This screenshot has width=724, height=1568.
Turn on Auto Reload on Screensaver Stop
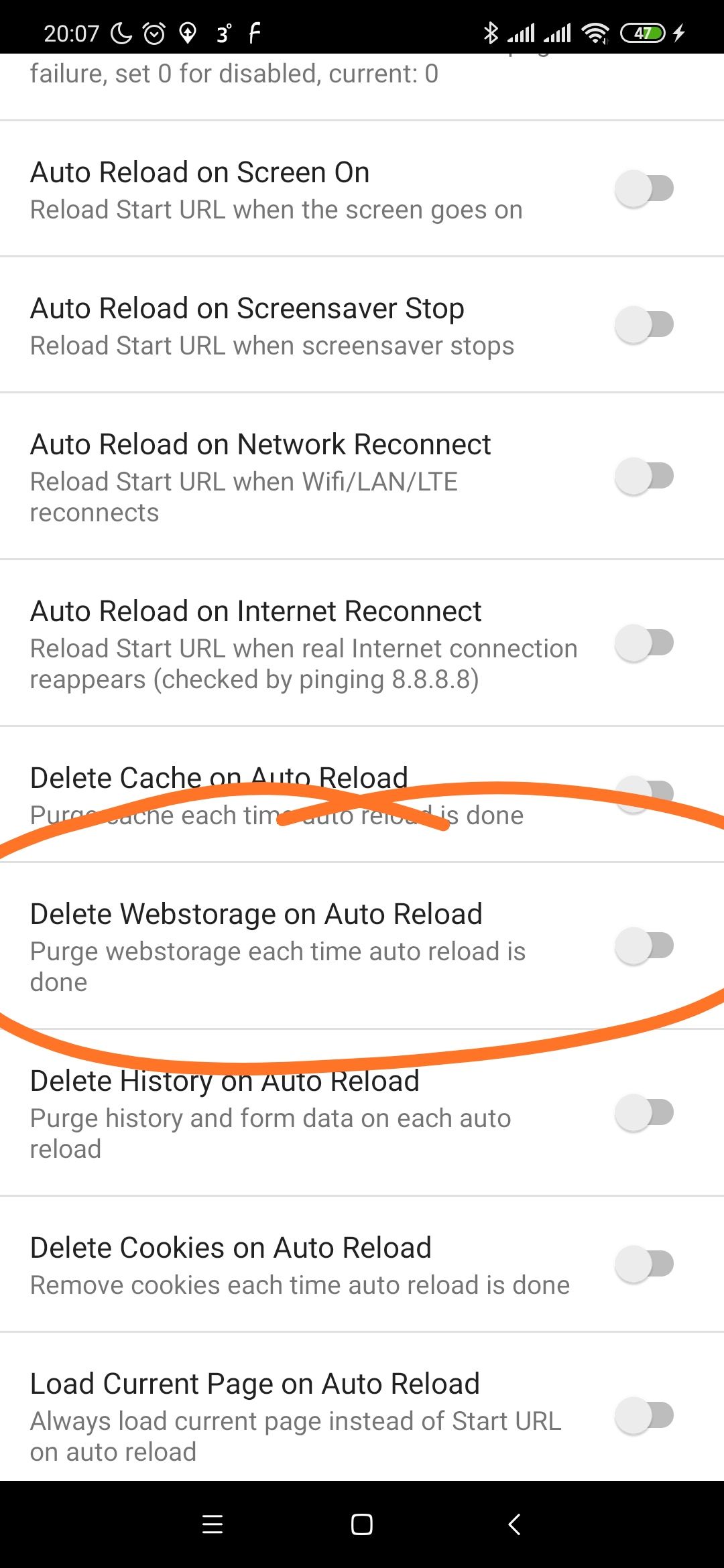pyautogui.click(x=644, y=324)
